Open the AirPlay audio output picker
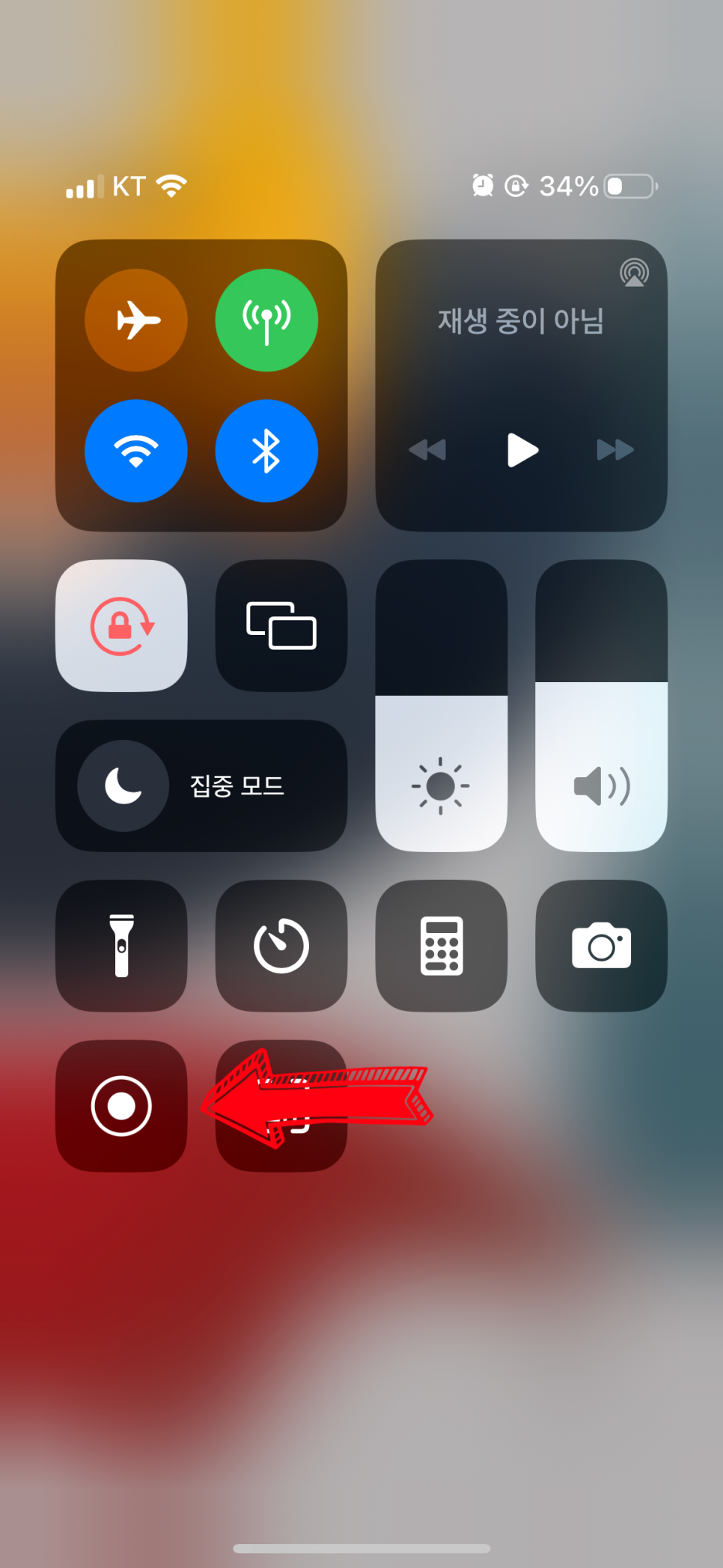Screen dimensions: 723x1568 (x=634, y=273)
